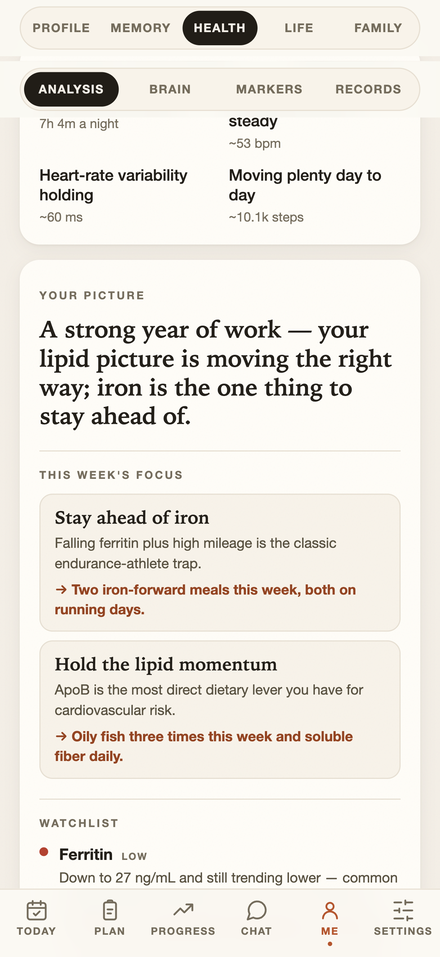Image resolution: width=440 pixels, height=957 pixels.
Task: Open the Memory tab
Action: tap(140, 28)
